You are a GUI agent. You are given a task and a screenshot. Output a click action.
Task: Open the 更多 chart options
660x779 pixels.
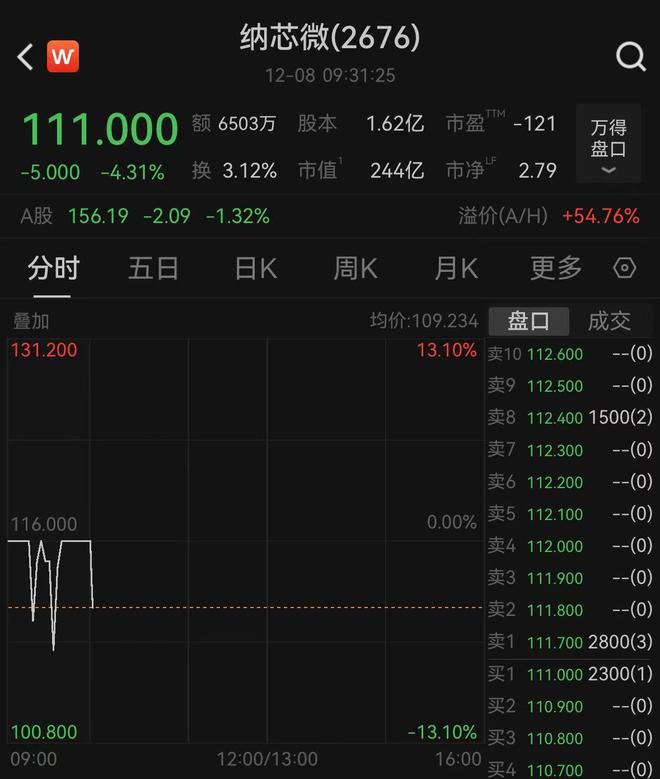coord(556,268)
